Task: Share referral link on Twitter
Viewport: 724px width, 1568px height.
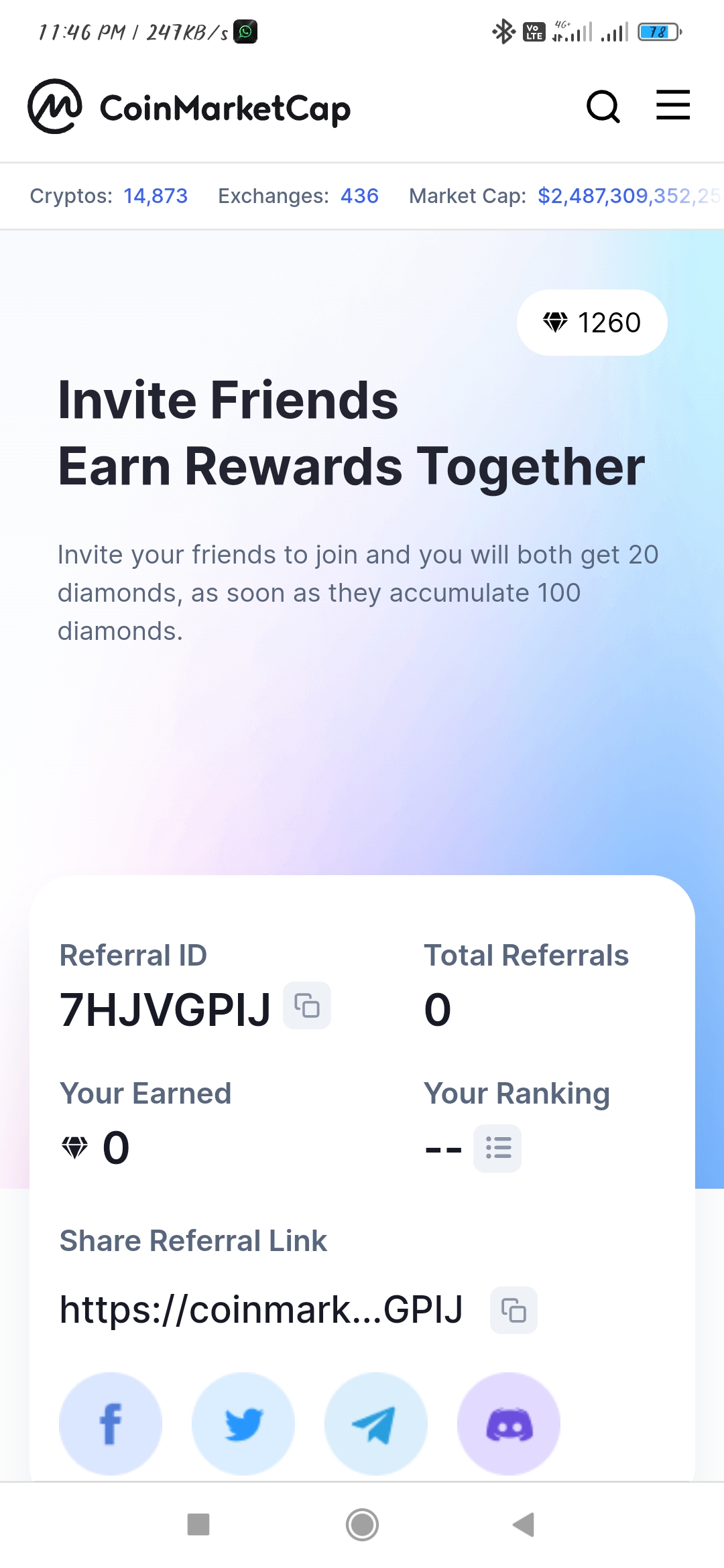Action: tap(243, 1423)
